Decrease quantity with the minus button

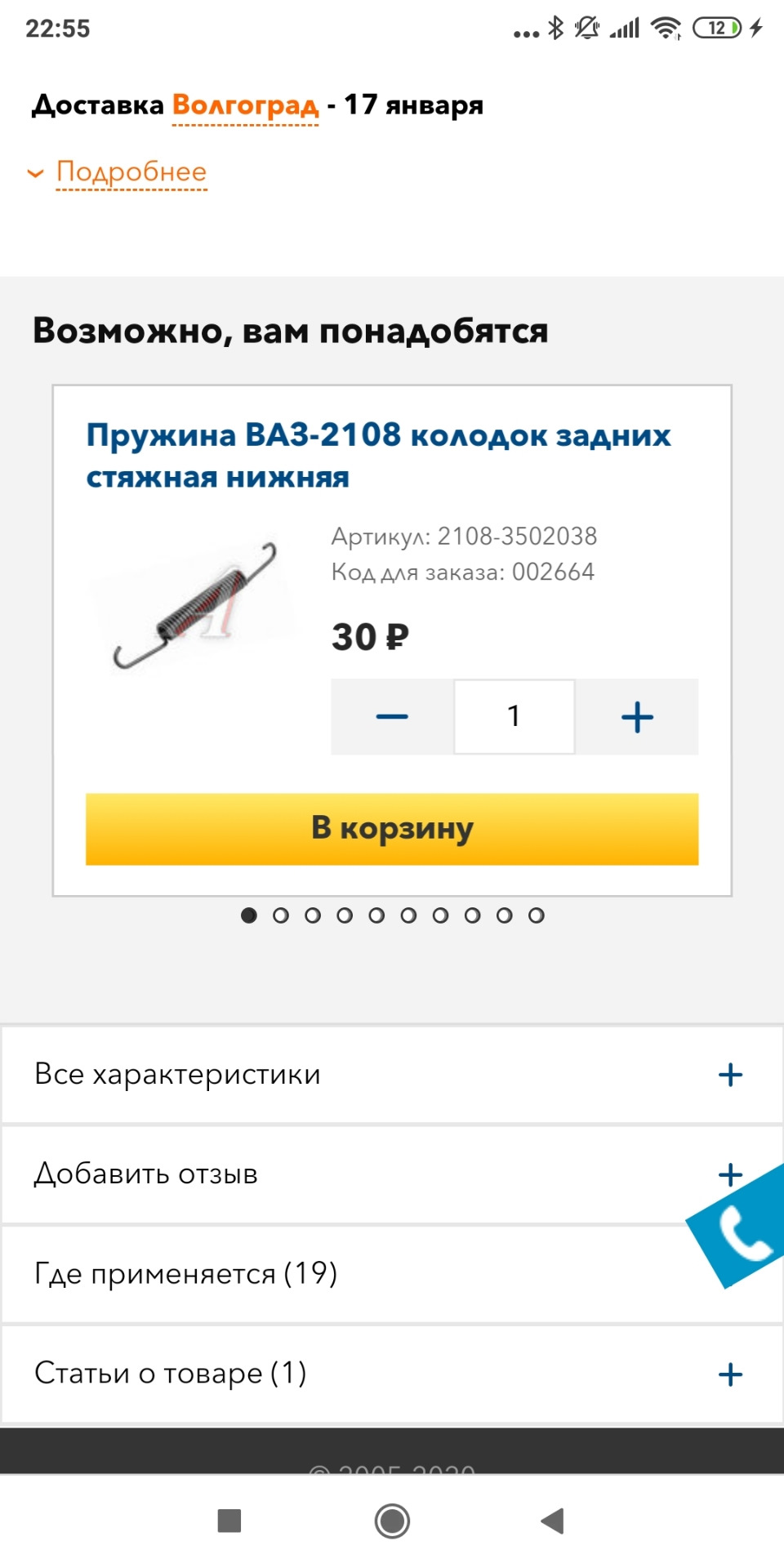(392, 716)
